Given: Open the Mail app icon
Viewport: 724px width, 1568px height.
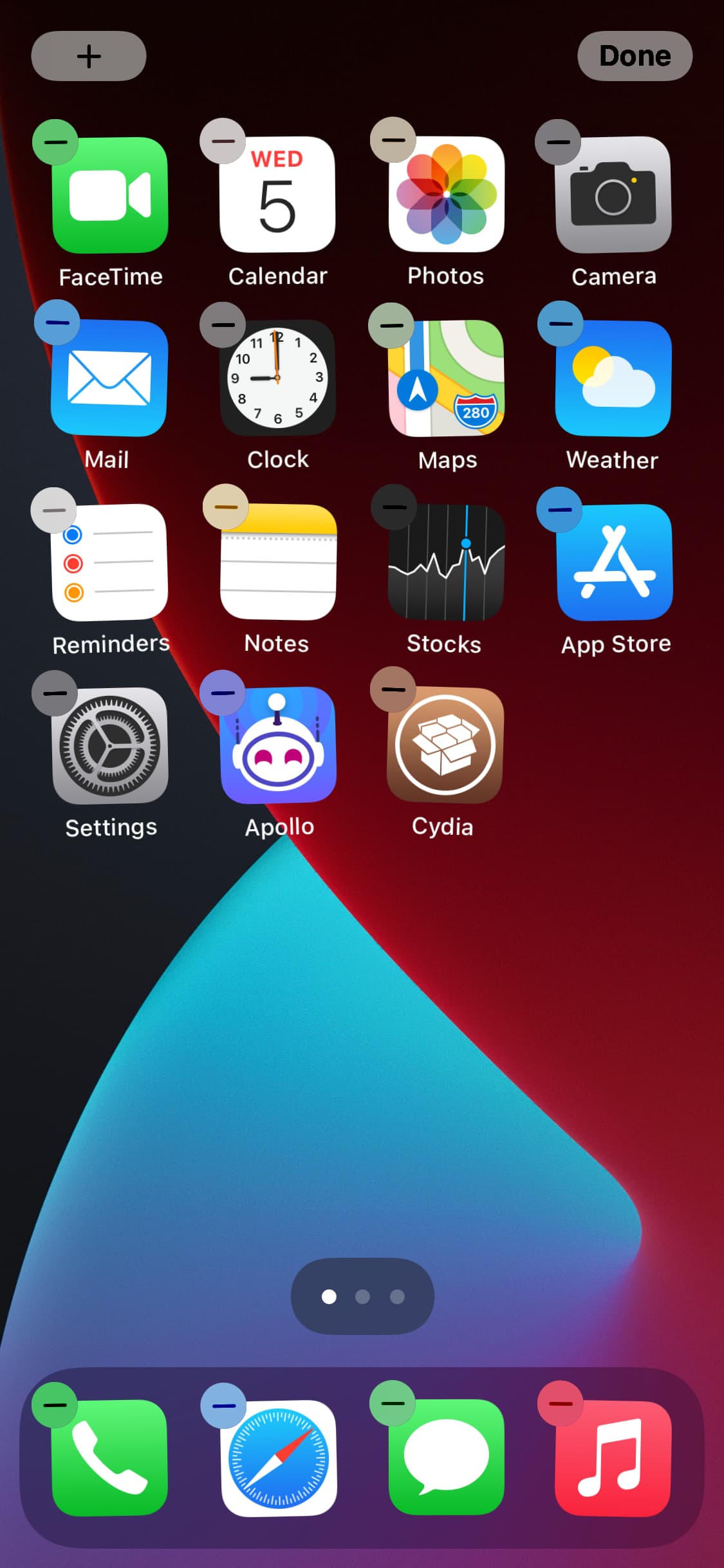Looking at the screenshot, I should coord(109,378).
